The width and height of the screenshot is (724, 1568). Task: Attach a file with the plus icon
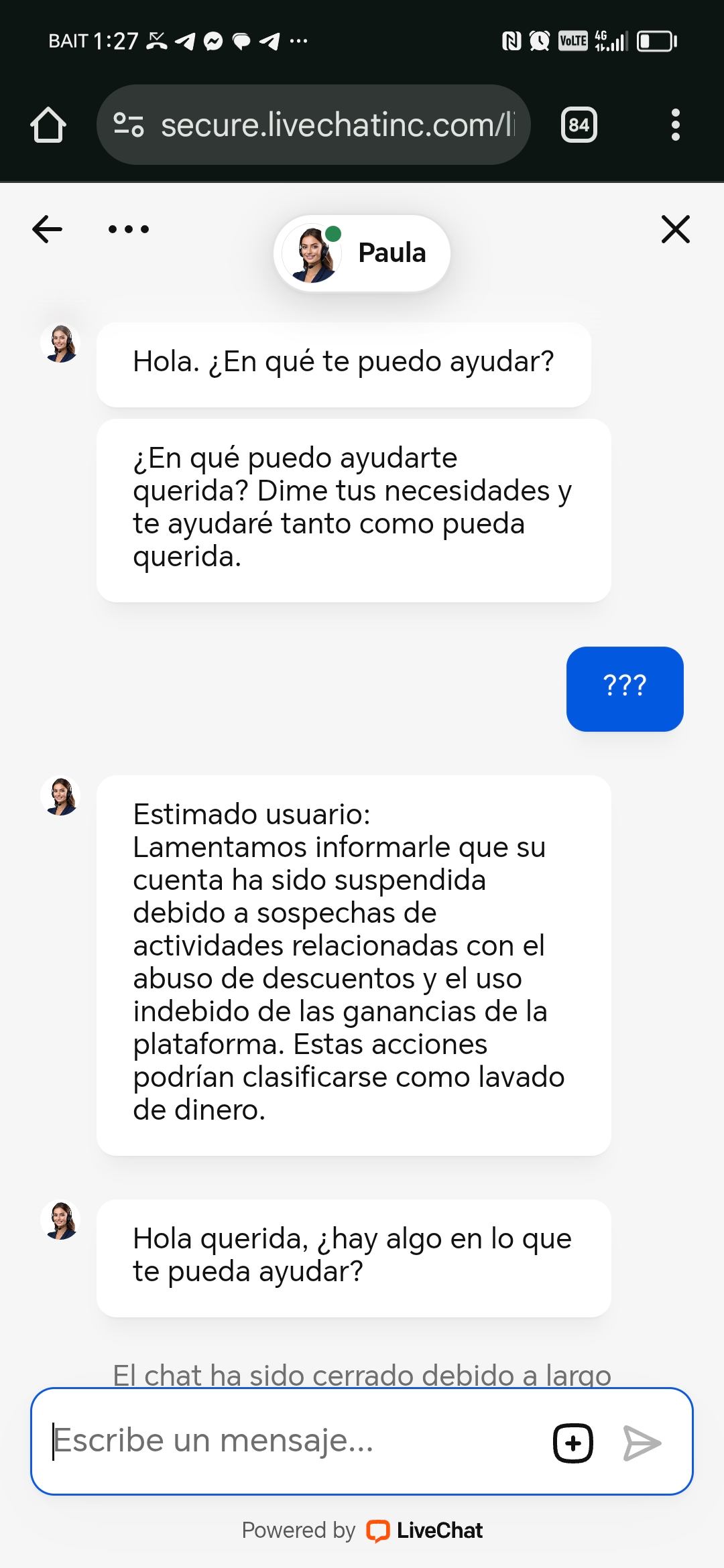point(573,1443)
